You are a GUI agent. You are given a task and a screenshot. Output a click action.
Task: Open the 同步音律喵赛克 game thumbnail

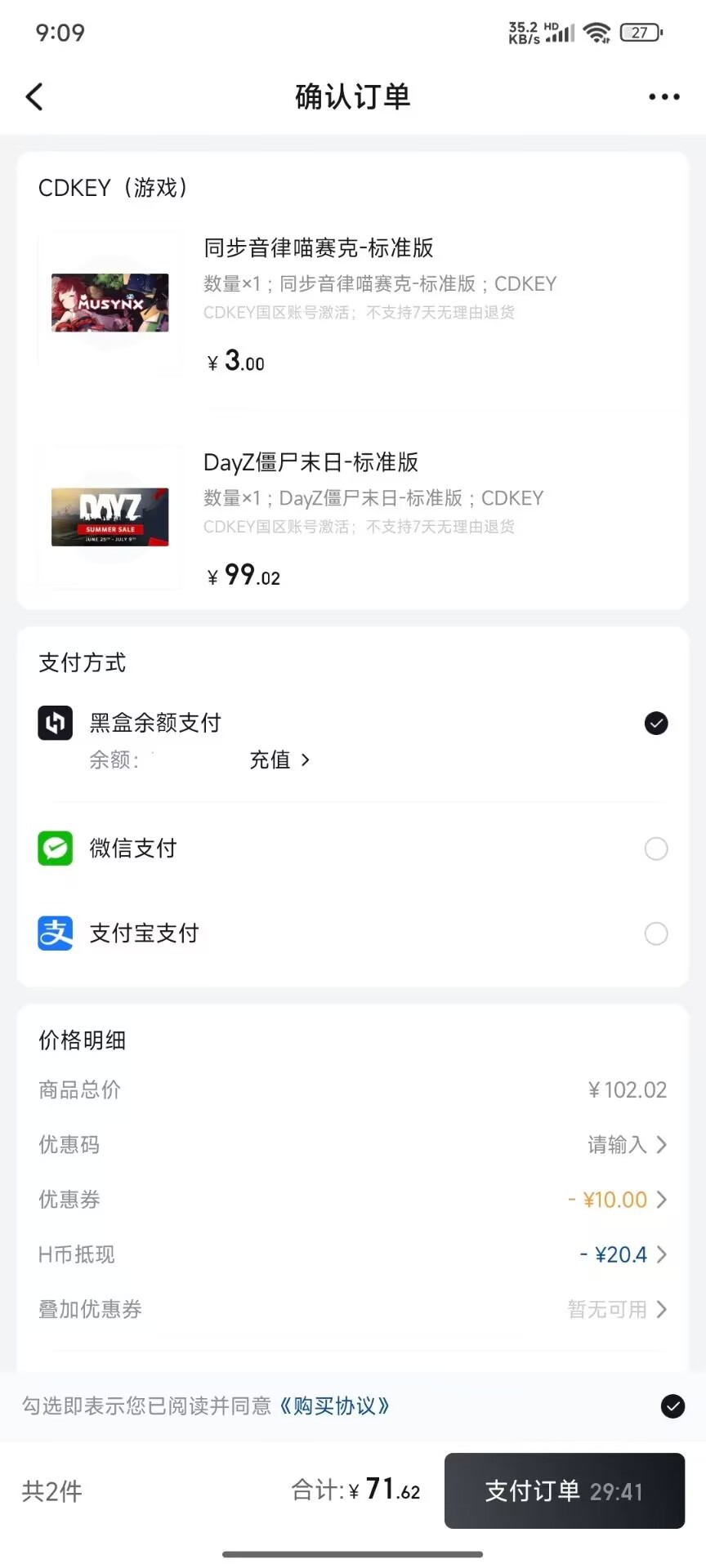click(110, 303)
